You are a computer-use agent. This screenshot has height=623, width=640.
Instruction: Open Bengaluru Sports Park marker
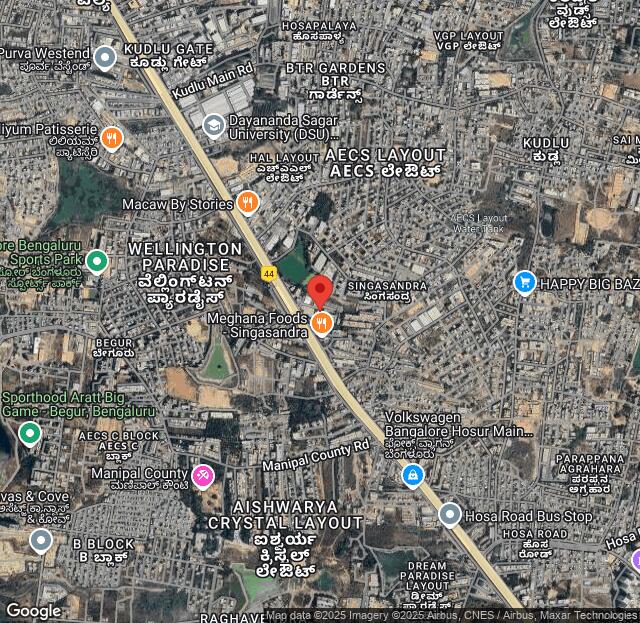pyautogui.click(x=96, y=262)
